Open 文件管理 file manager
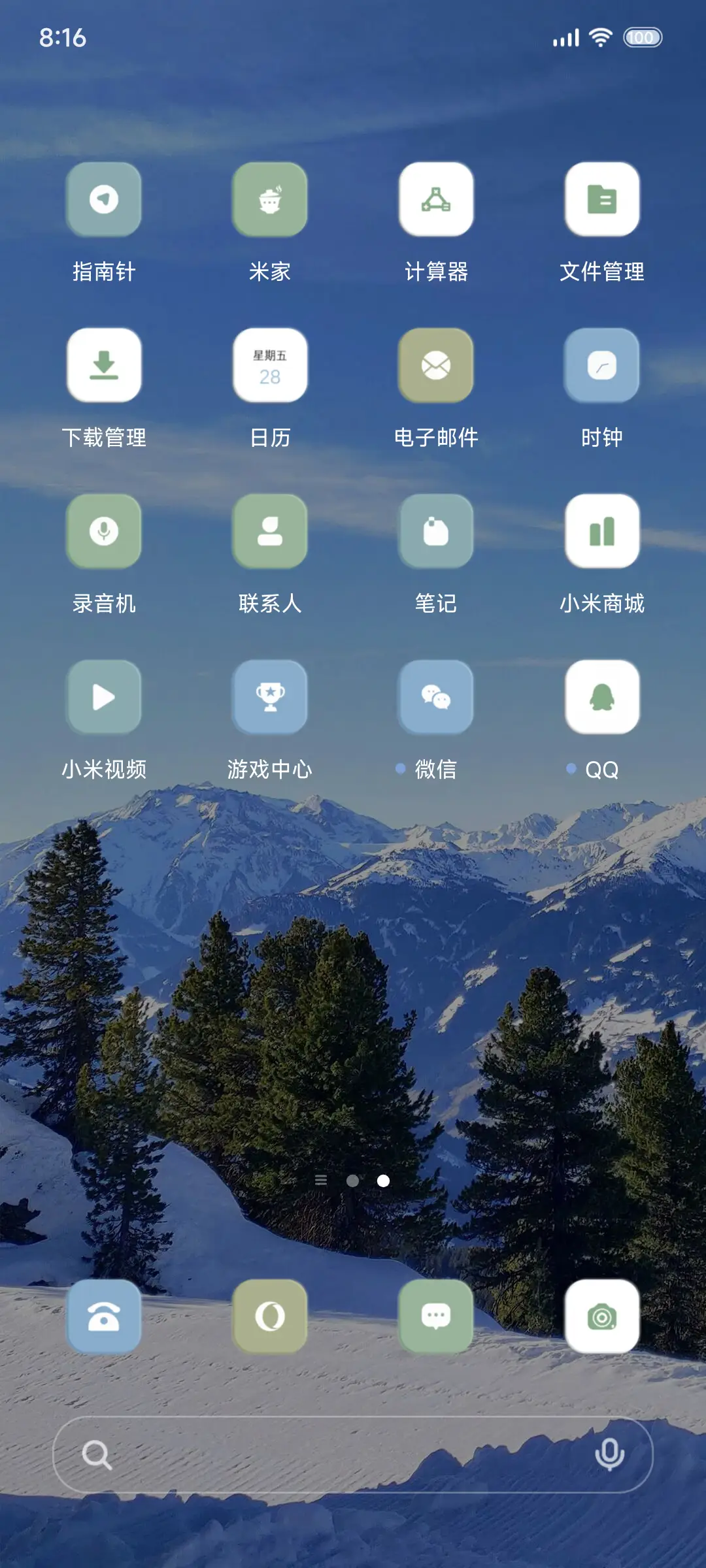This screenshot has width=706, height=1568. click(x=602, y=200)
